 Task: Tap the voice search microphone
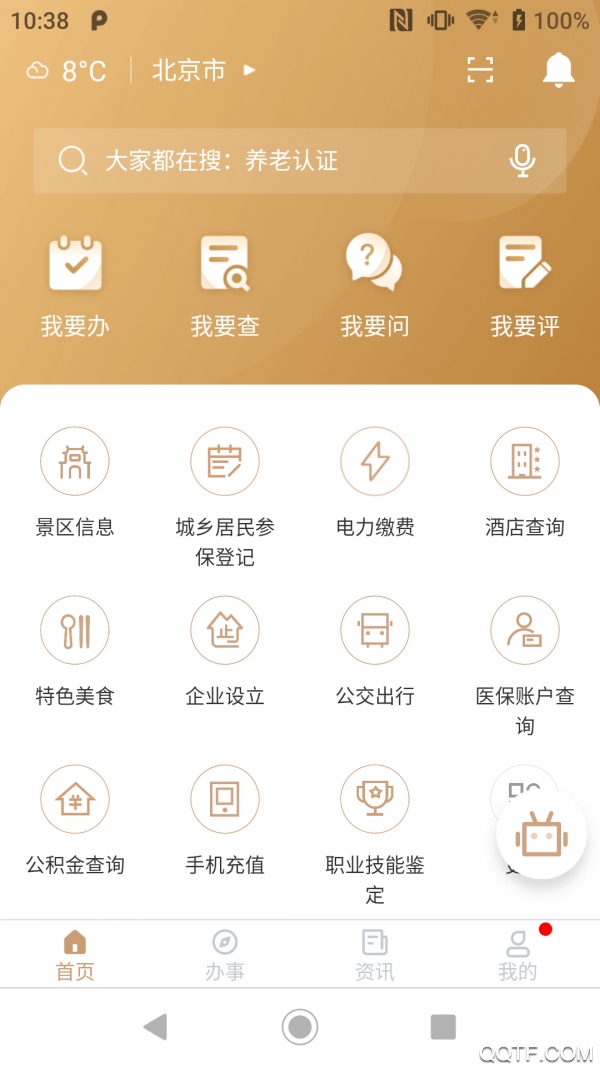click(x=522, y=160)
